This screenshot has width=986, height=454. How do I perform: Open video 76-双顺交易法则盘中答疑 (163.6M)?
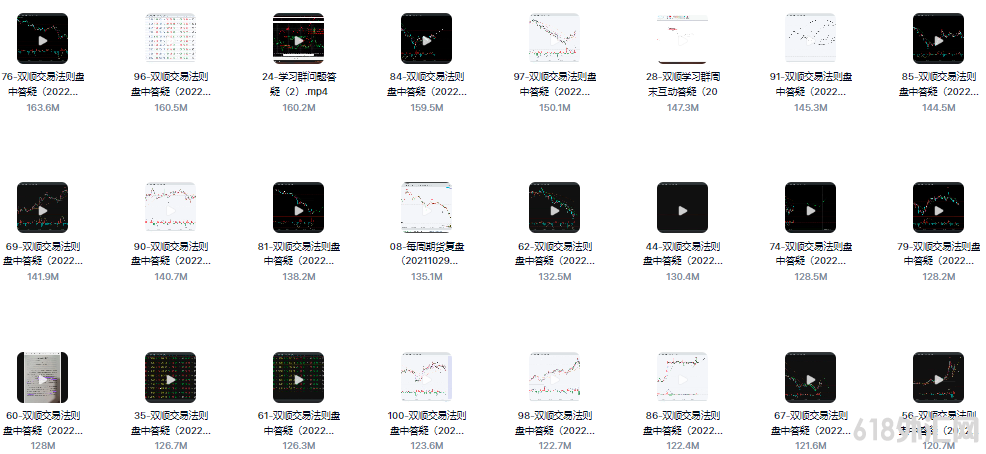point(42,39)
